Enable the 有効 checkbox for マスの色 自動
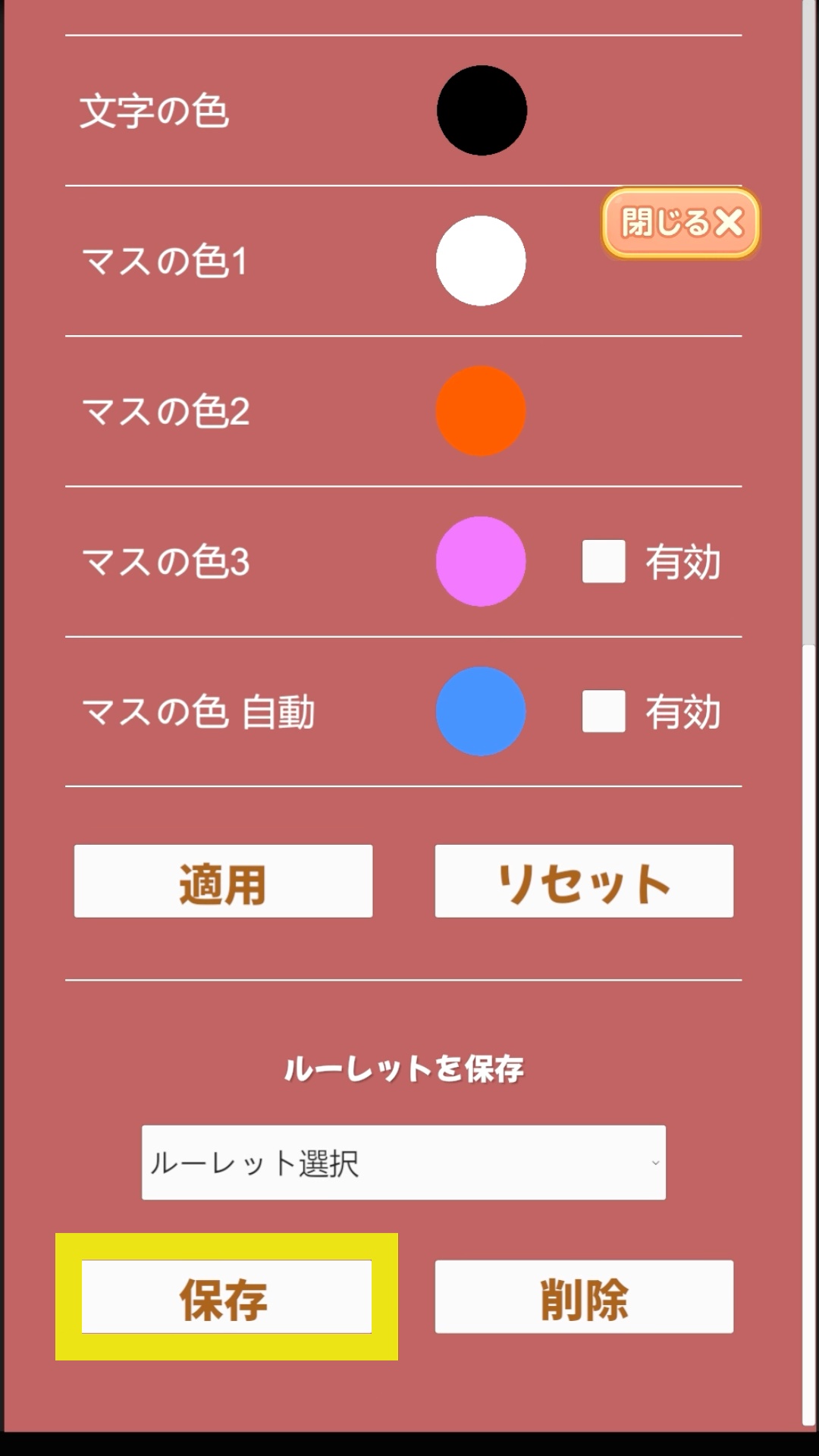Image resolution: width=819 pixels, height=1456 pixels. click(x=604, y=711)
